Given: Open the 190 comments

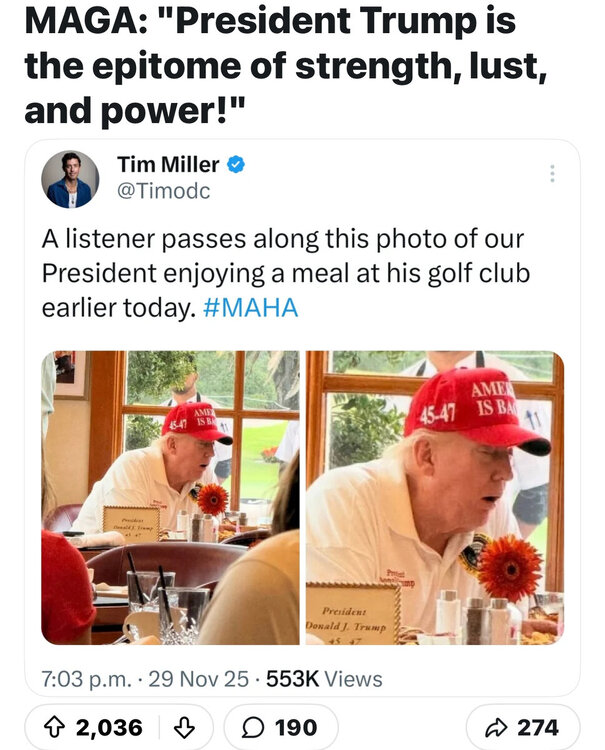Looking at the screenshot, I should (280, 726).
